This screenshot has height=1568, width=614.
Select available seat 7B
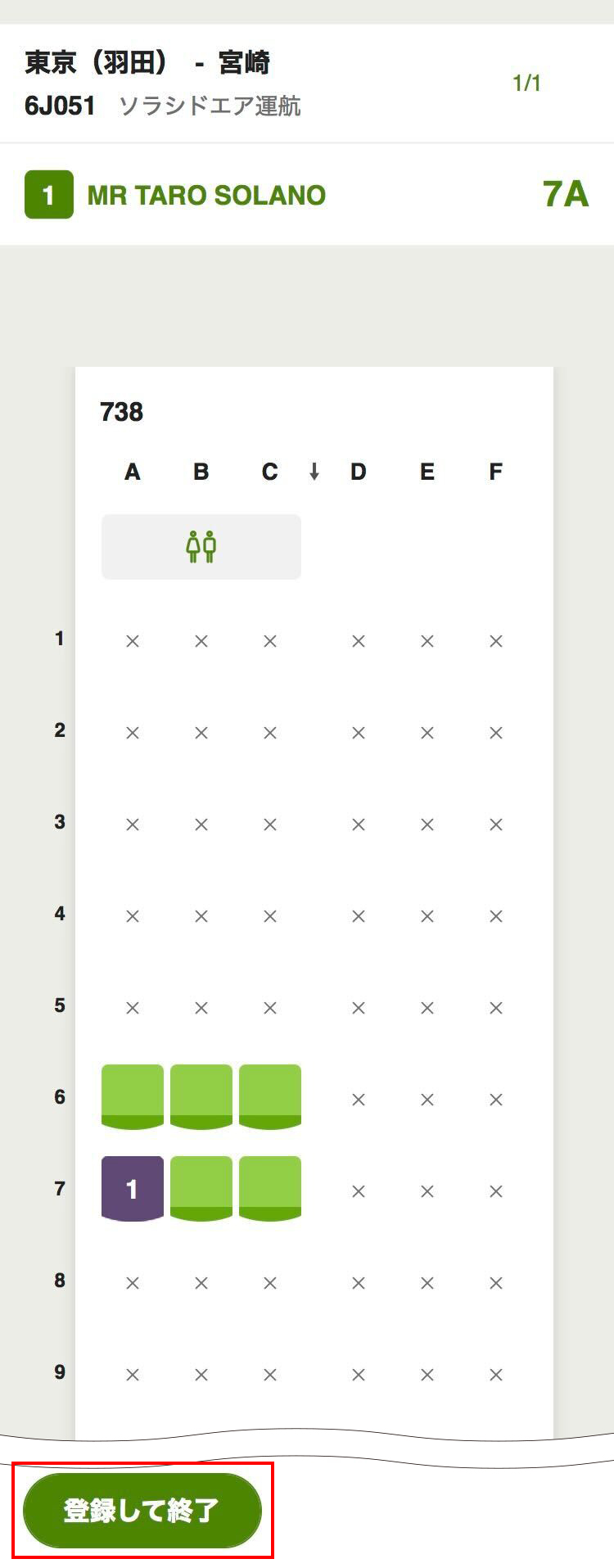pyautogui.click(x=201, y=1188)
